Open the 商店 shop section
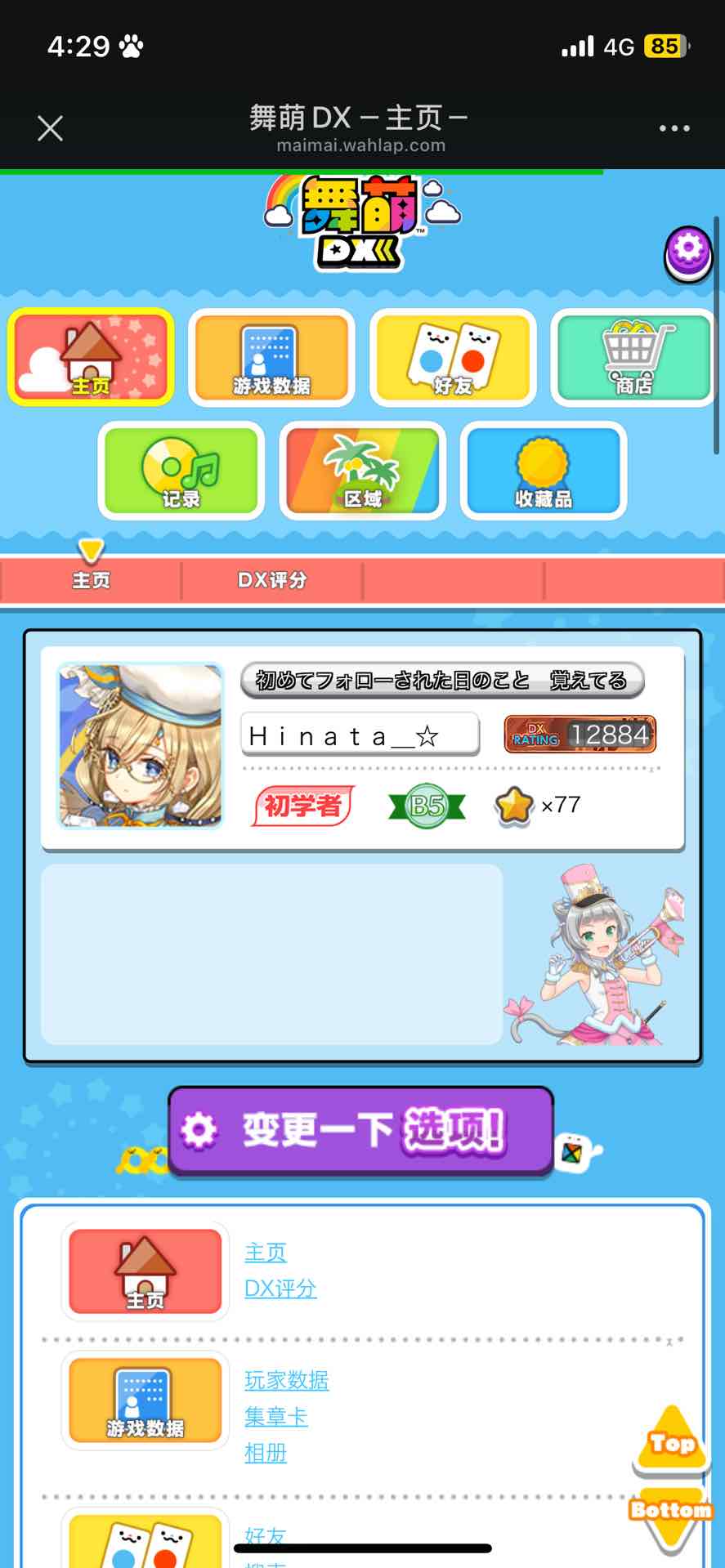Screen dimensions: 725x1568 (x=633, y=357)
